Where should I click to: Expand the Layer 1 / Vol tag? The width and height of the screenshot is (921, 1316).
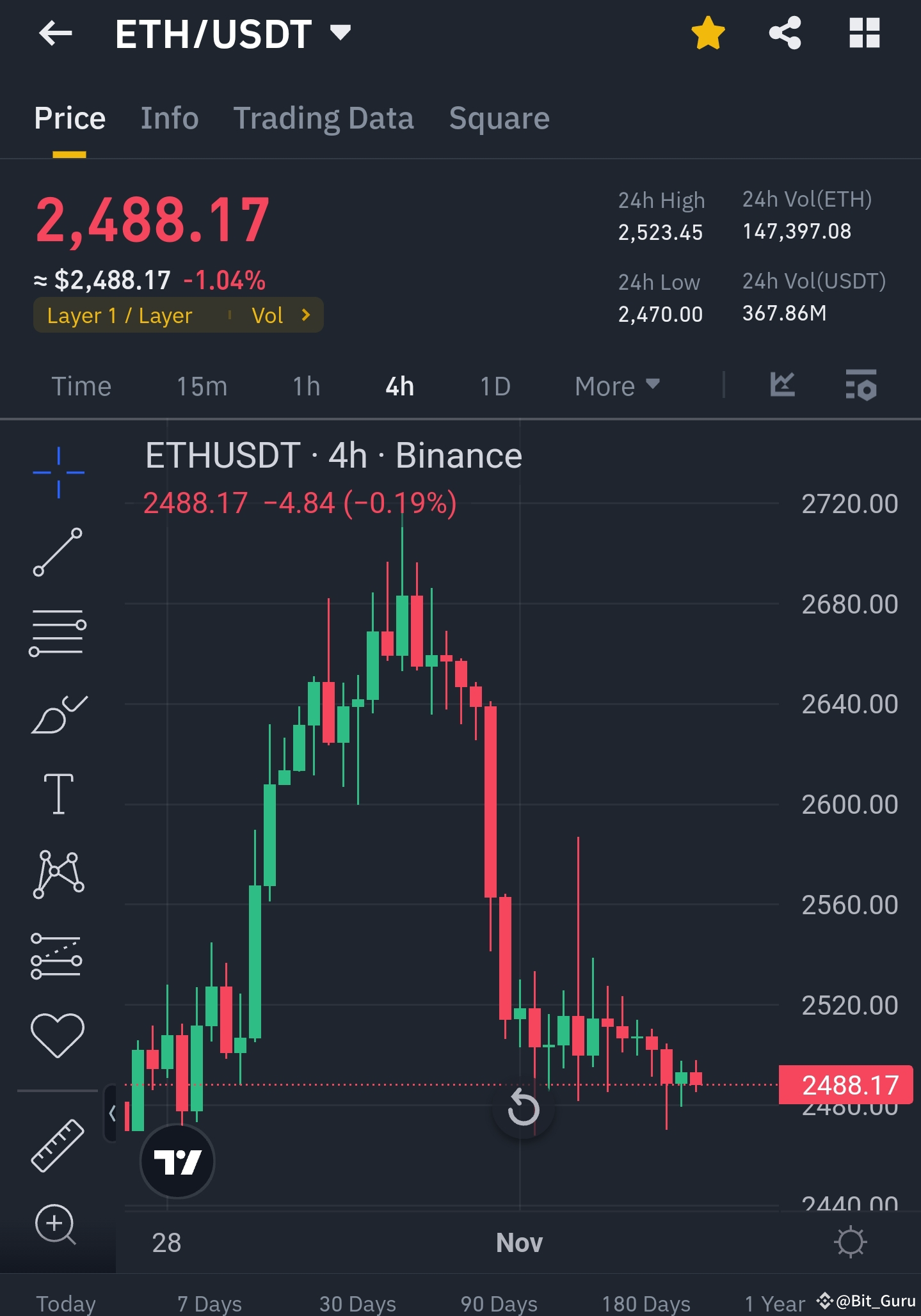pyautogui.click(x=178, y=315)
